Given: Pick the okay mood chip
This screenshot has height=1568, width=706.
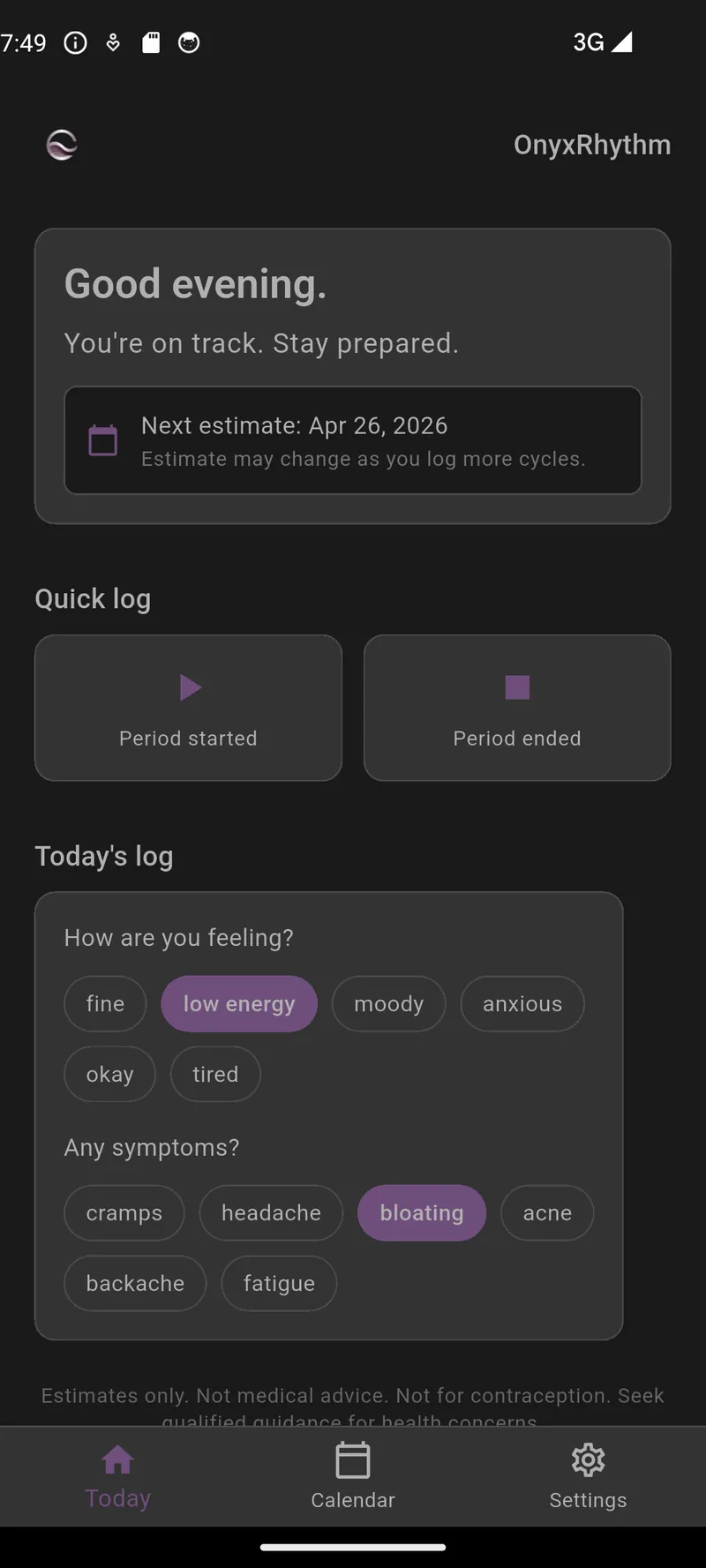Looking at the screenshot, I should (110, 1074).
